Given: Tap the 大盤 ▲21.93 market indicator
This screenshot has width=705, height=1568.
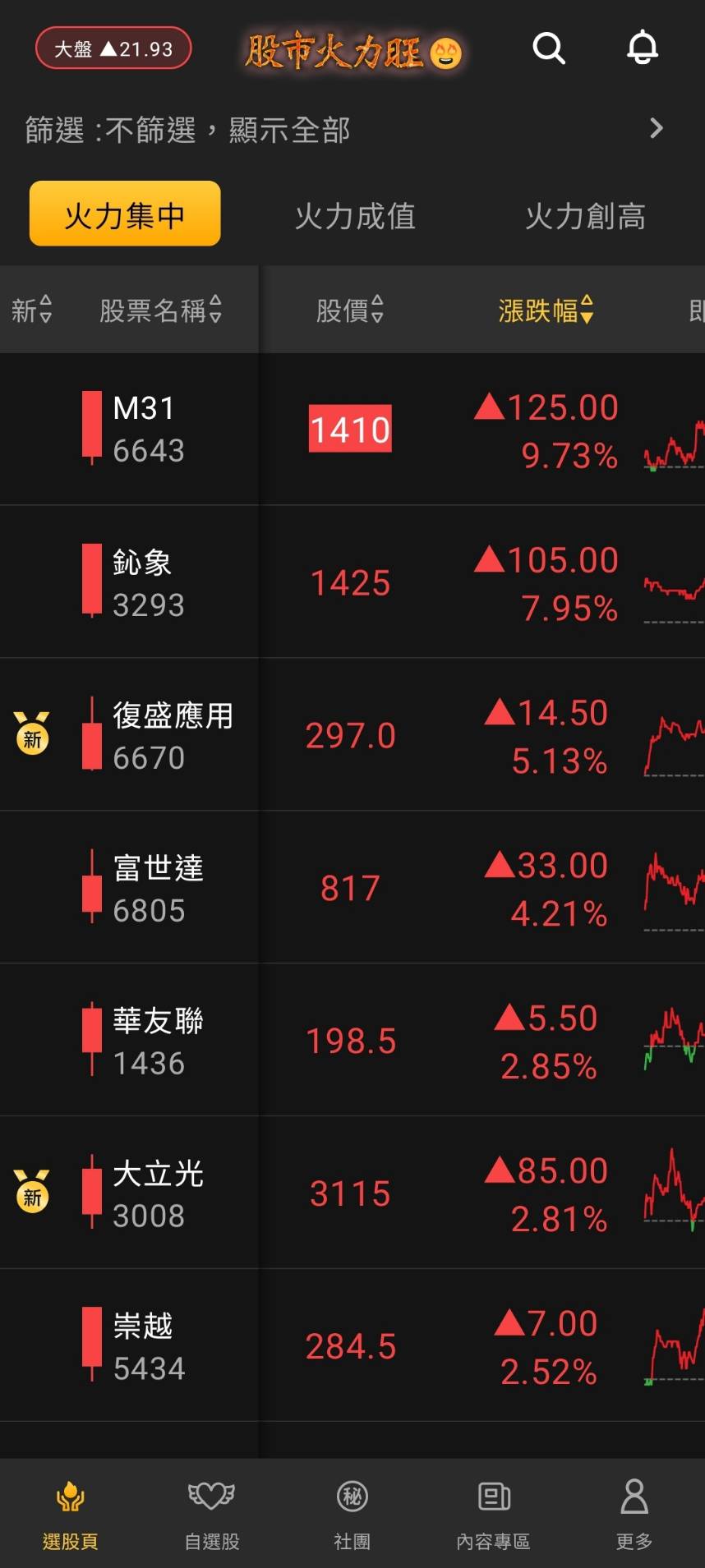Looking at the screenshot, I should pyautogui.click(x=113, y=48).
